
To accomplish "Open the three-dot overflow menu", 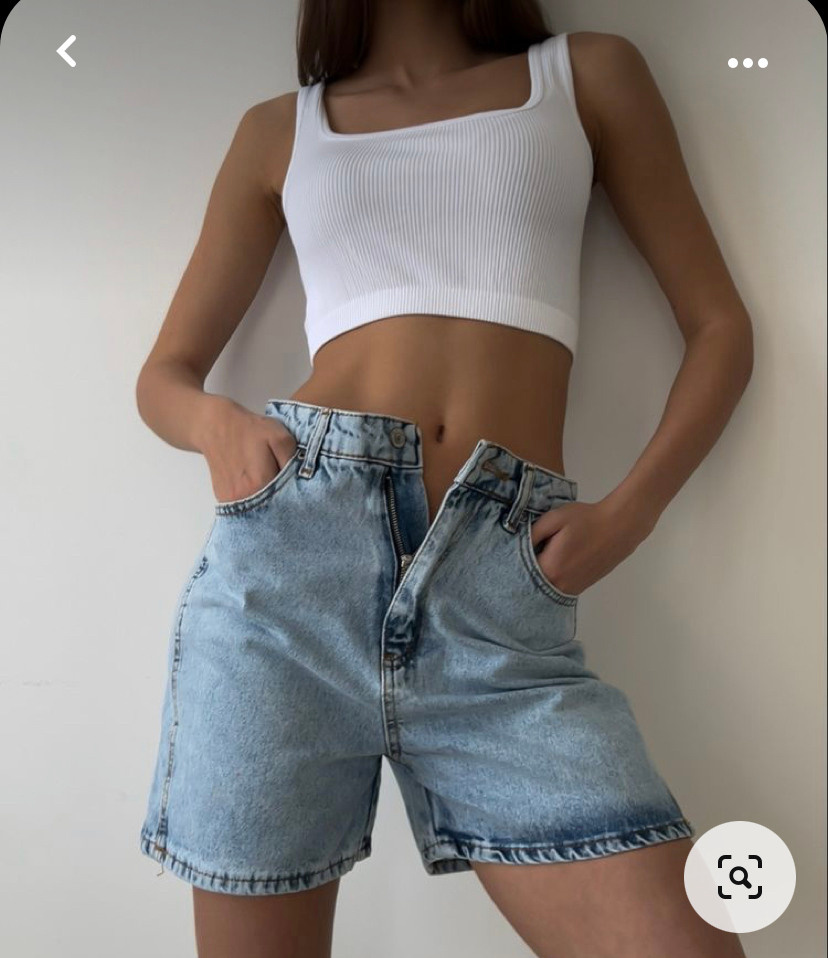I will click(x=747, y=63).
